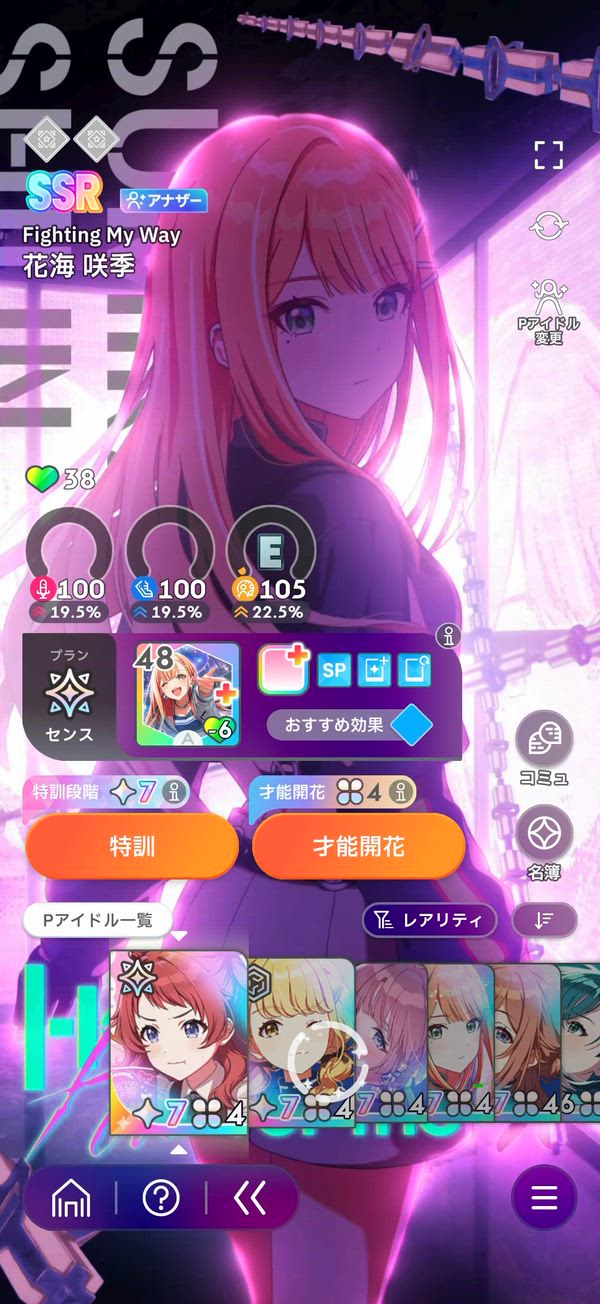Open the hamburger menu
Viewport: 600px width, 1304px height.
pyautogui.click(x=544, y=1197)
